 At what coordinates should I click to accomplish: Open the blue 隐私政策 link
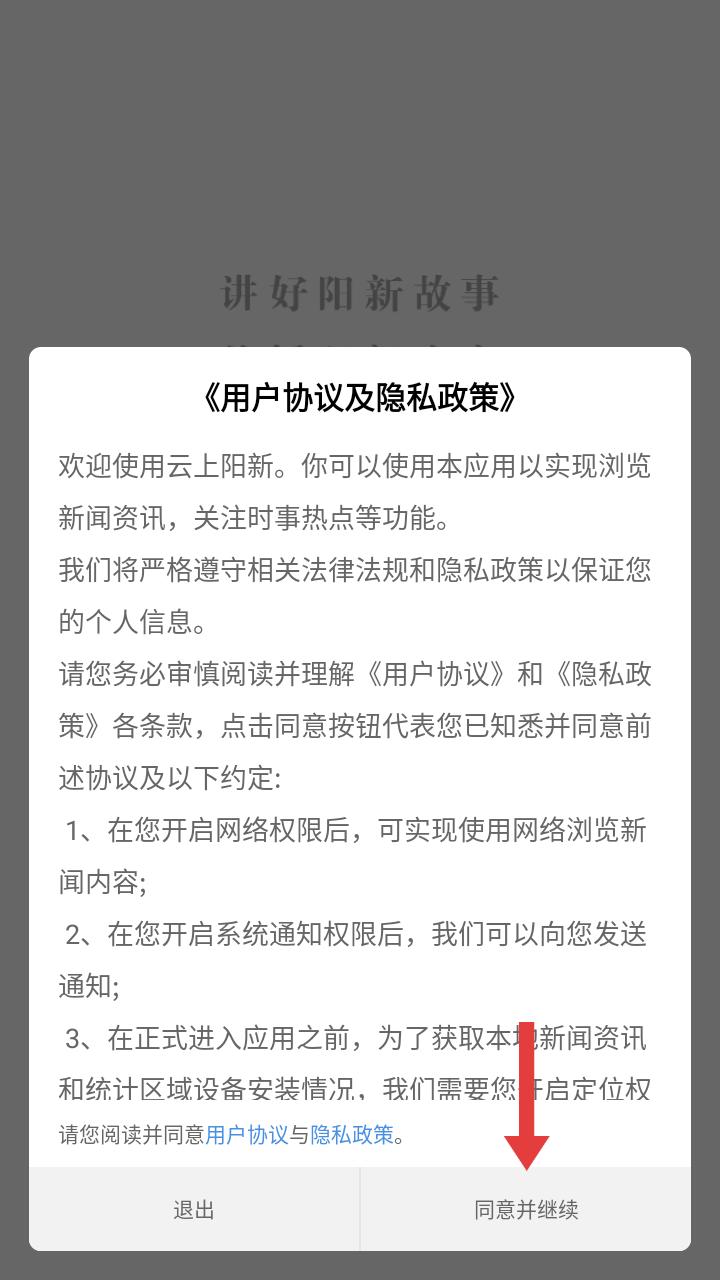tap(352, 1135)
